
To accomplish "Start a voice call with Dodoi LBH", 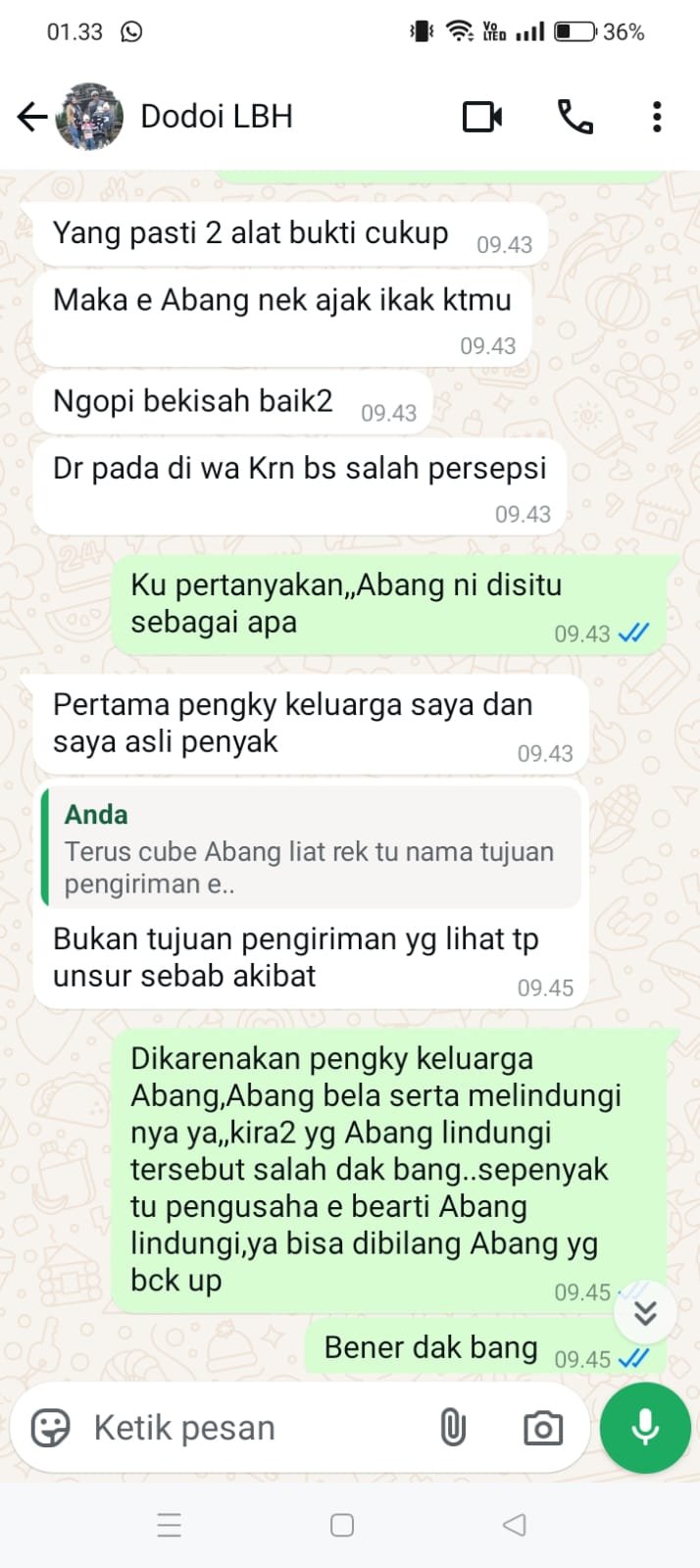I will [x=575, y=117].
